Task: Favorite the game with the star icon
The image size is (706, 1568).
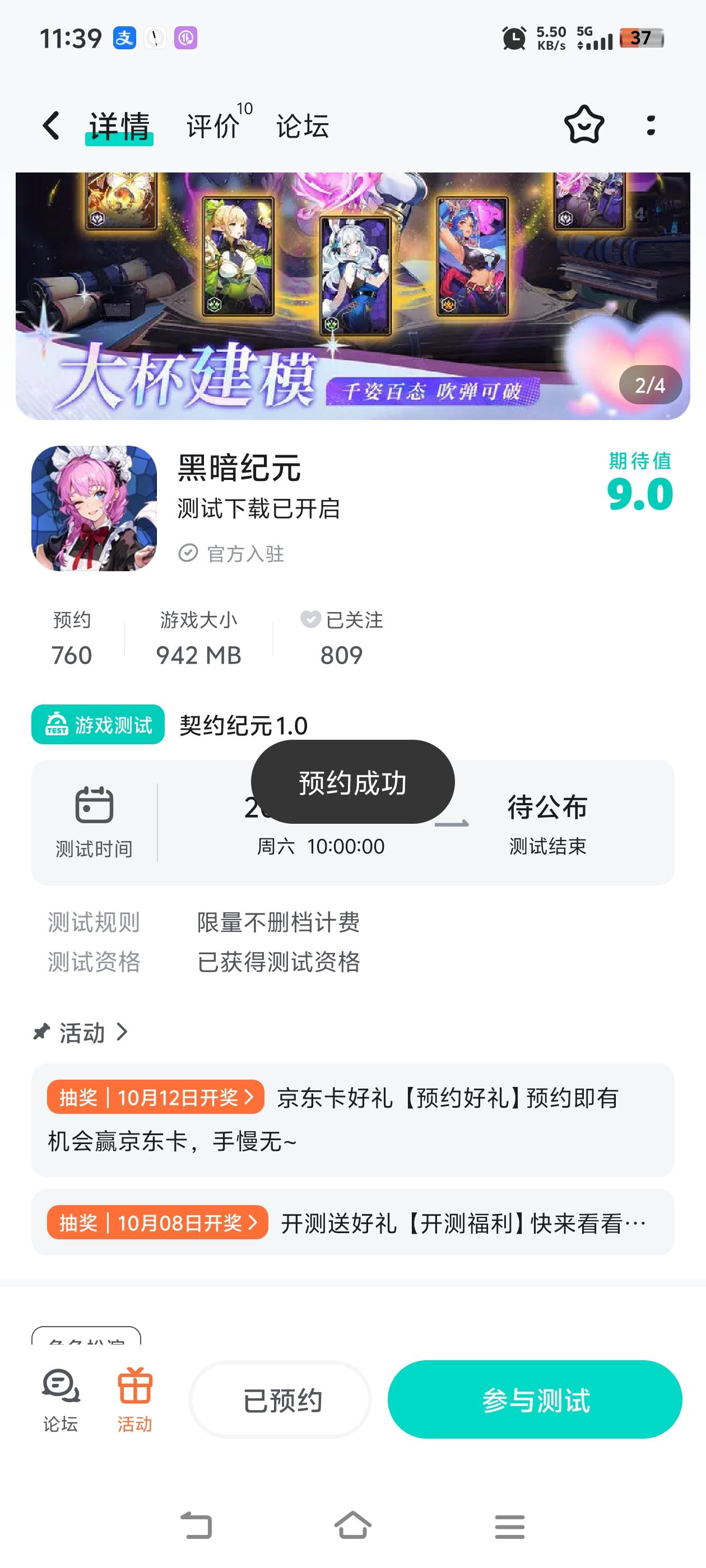Action: (x=584, y=125)
